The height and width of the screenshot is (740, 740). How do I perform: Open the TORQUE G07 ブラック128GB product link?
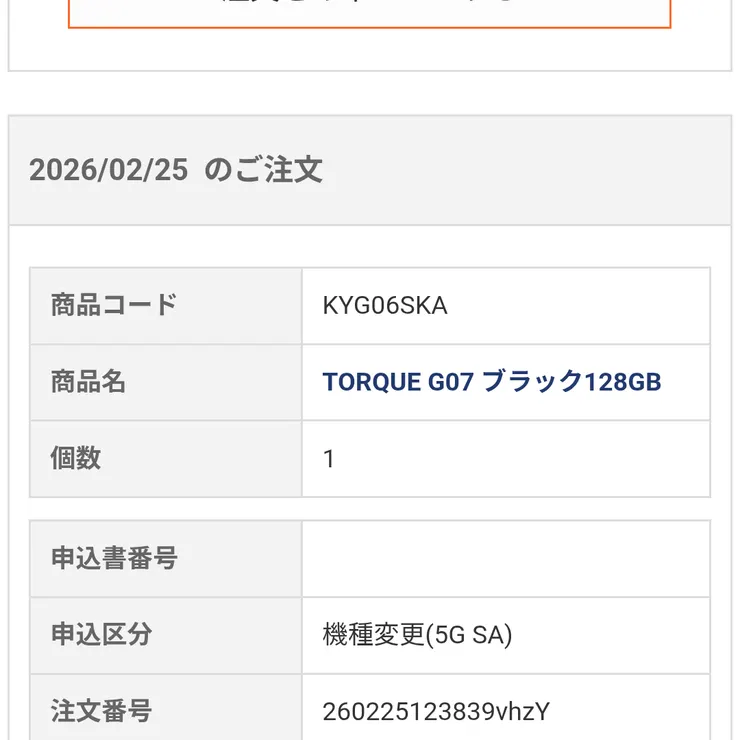[491, 382]
